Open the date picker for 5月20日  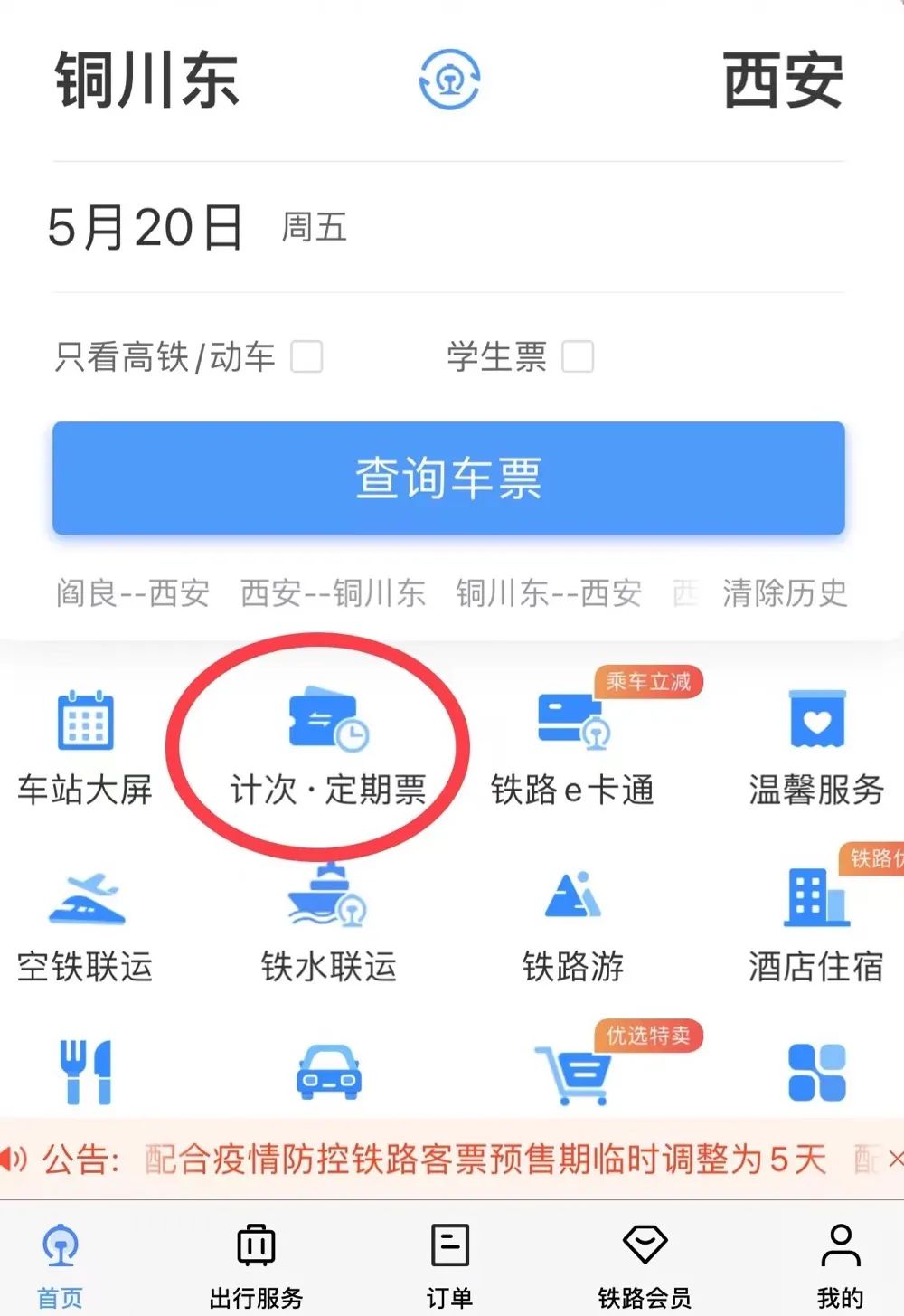pyautogui.click(x=146, y=227)
